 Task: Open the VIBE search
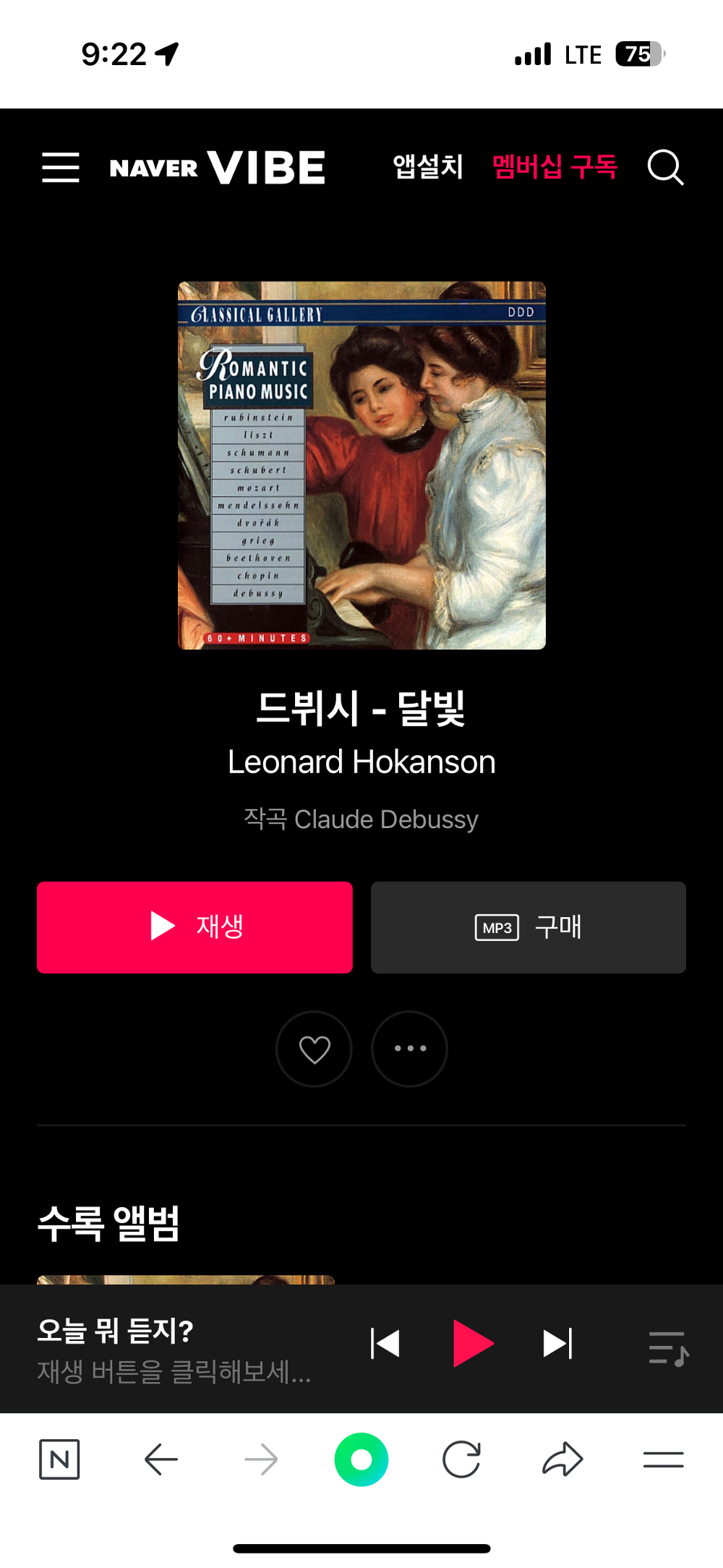(666, 167)
